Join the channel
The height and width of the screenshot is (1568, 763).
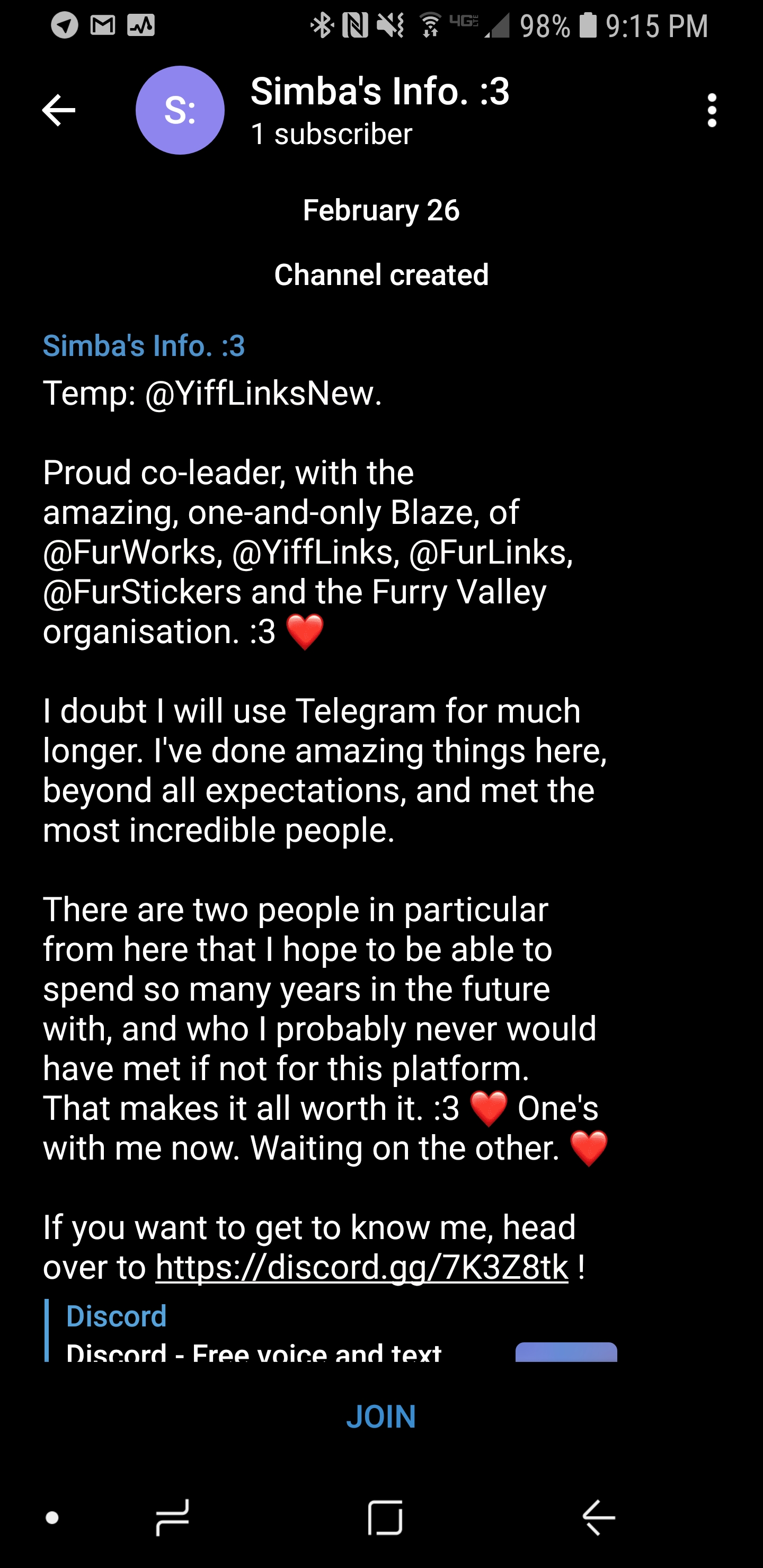tap(381, 1416)
